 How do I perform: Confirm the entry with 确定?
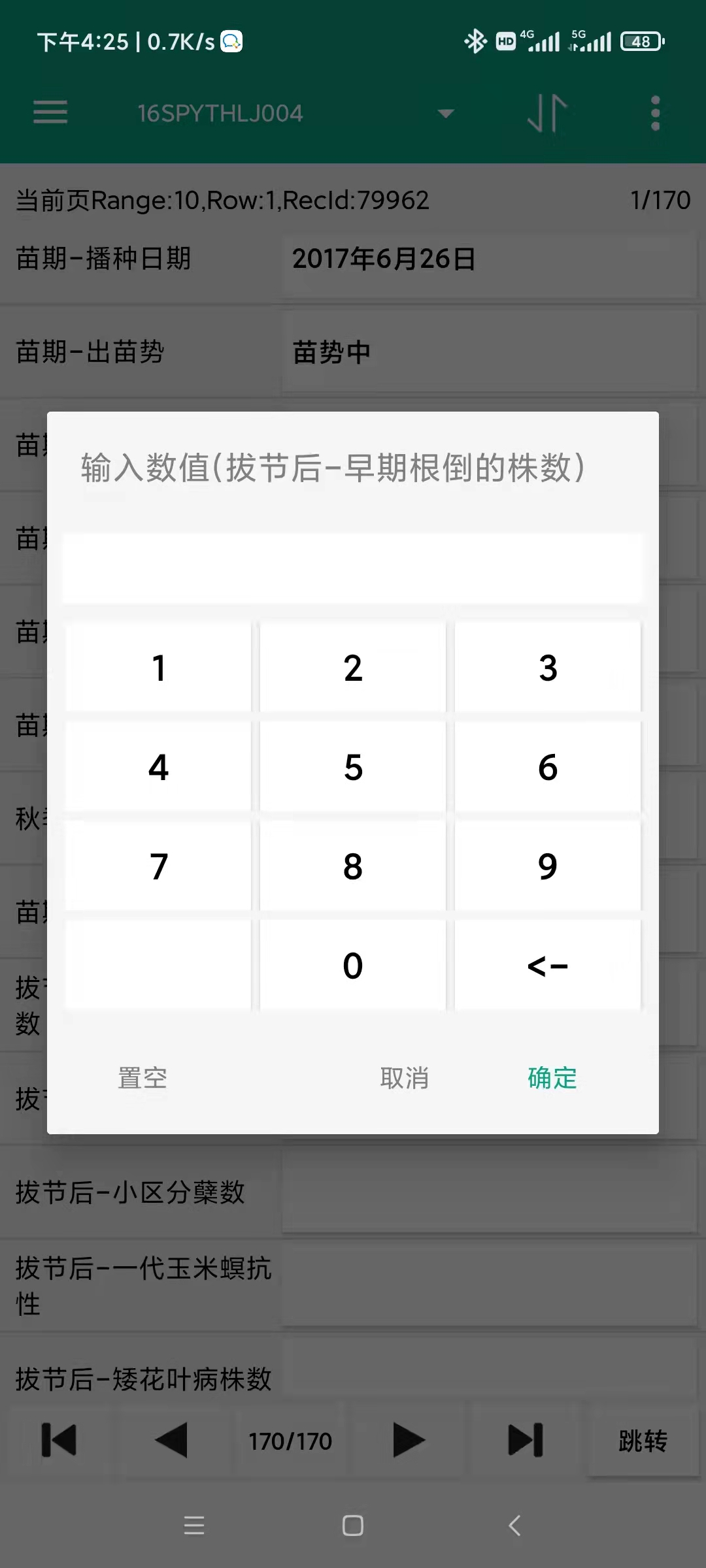(552, 1078)
